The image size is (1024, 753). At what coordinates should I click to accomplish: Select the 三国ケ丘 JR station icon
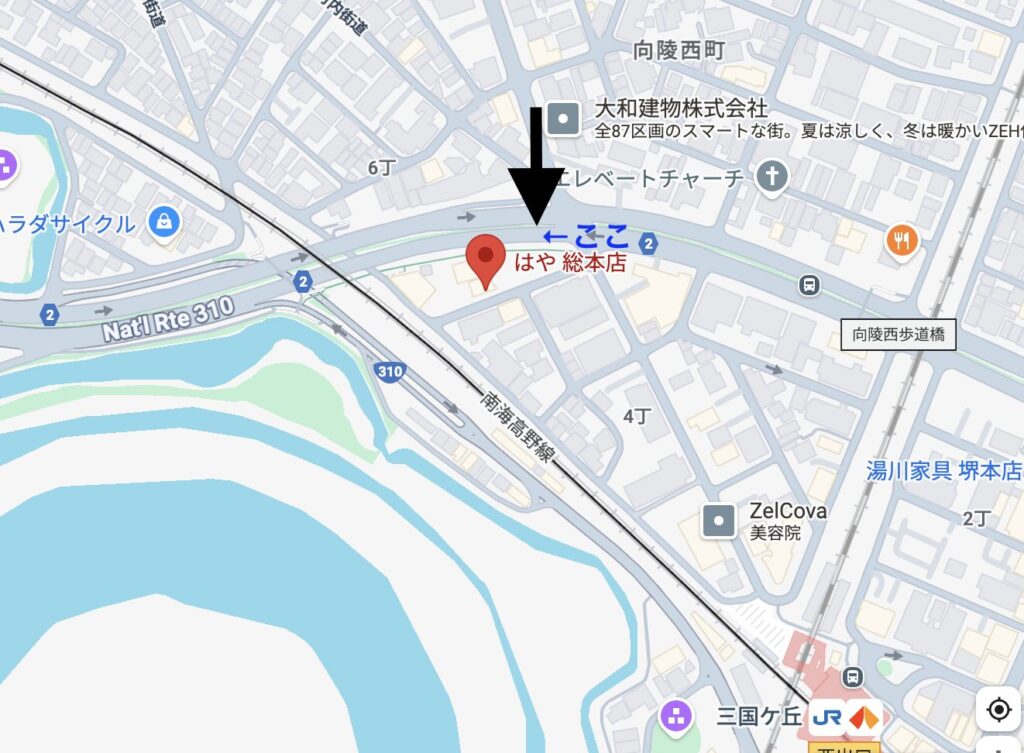pos(827,716)
